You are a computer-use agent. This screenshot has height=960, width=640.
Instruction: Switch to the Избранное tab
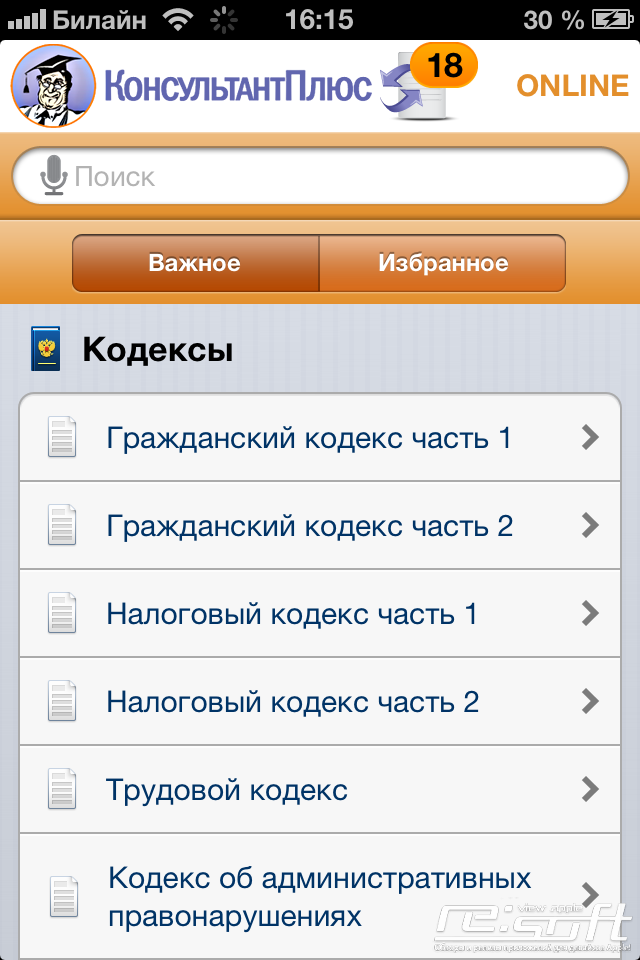(x=443, y=263)
